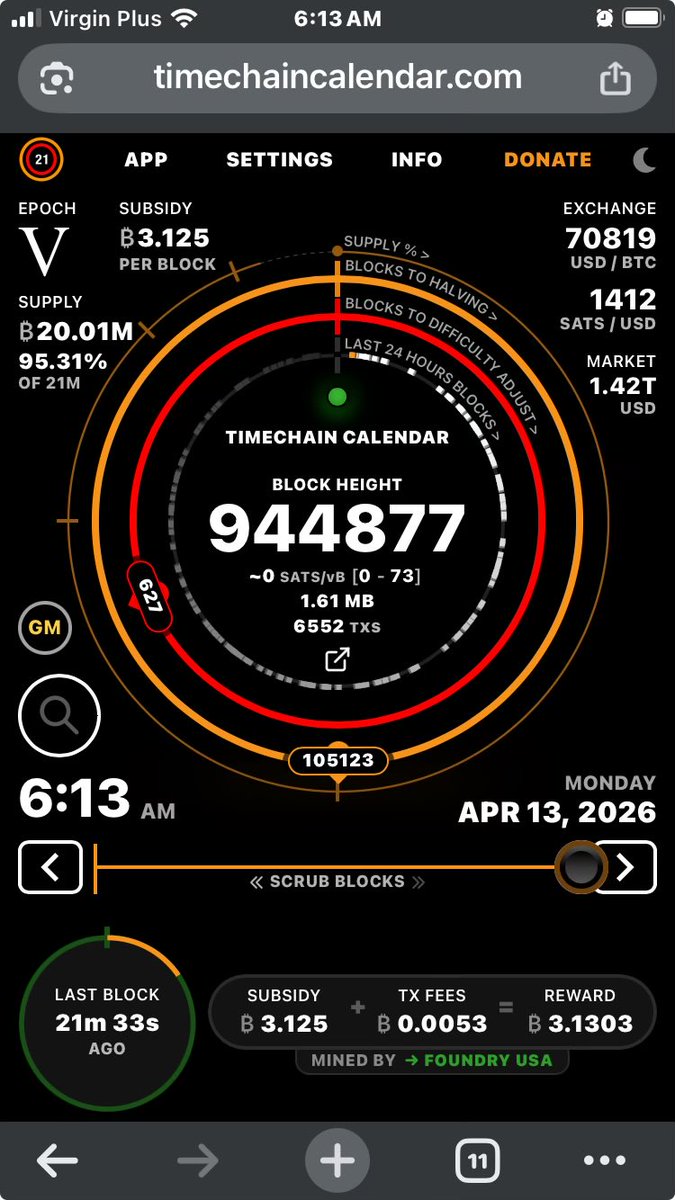Open the Foundry USA miner link

pyautogui.click(x=487, y=1060)
